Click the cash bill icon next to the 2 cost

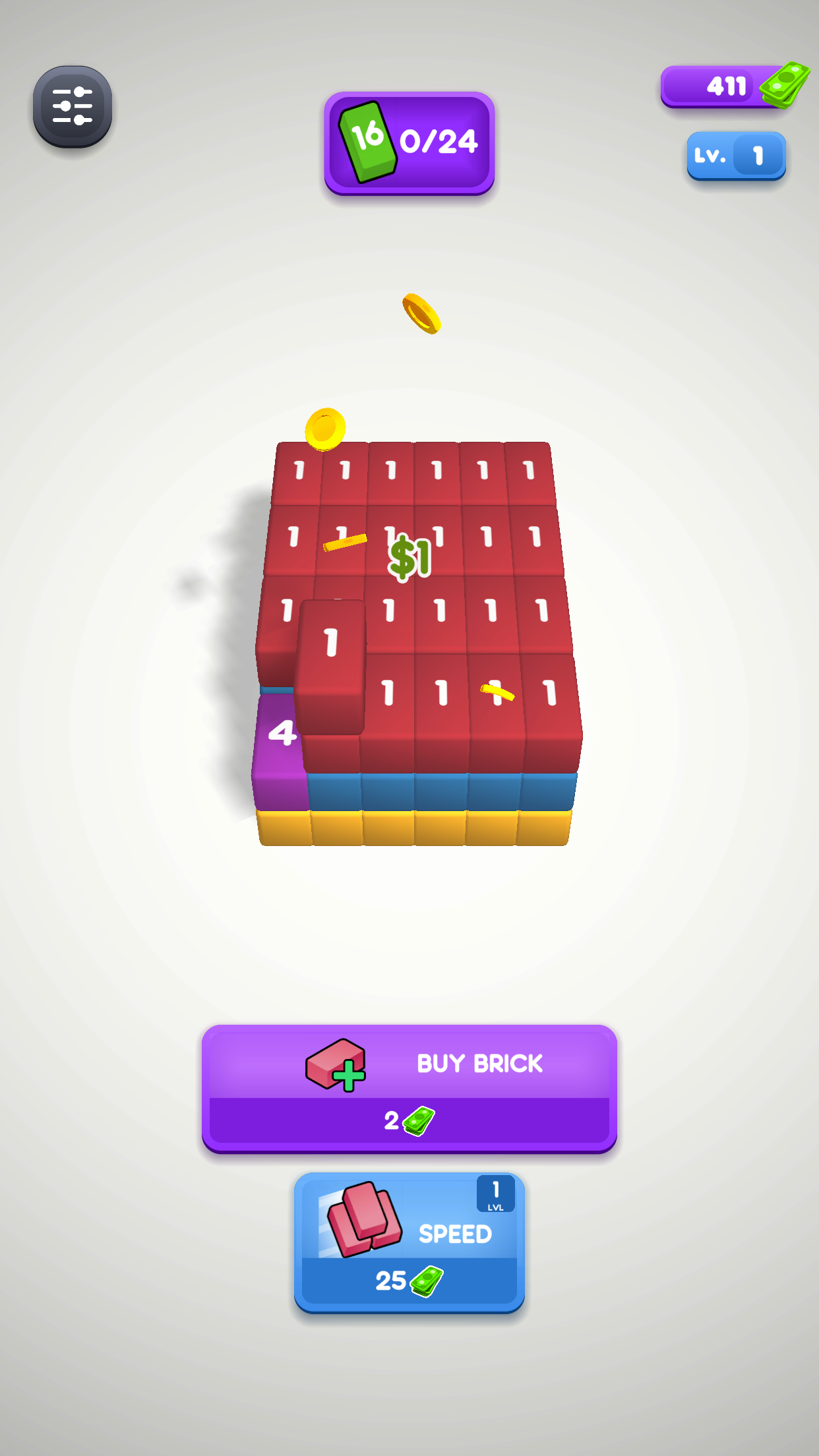(418, 1120)
